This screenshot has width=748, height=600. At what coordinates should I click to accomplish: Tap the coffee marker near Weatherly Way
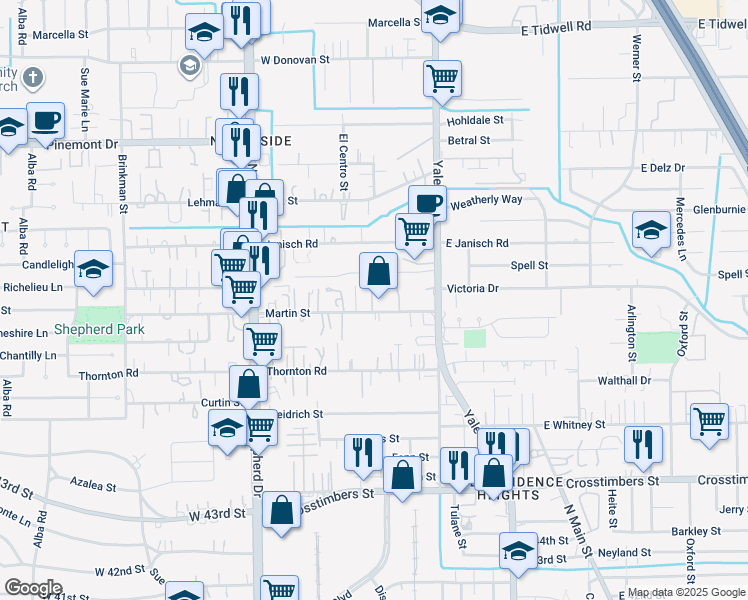(x=428, y=204)
